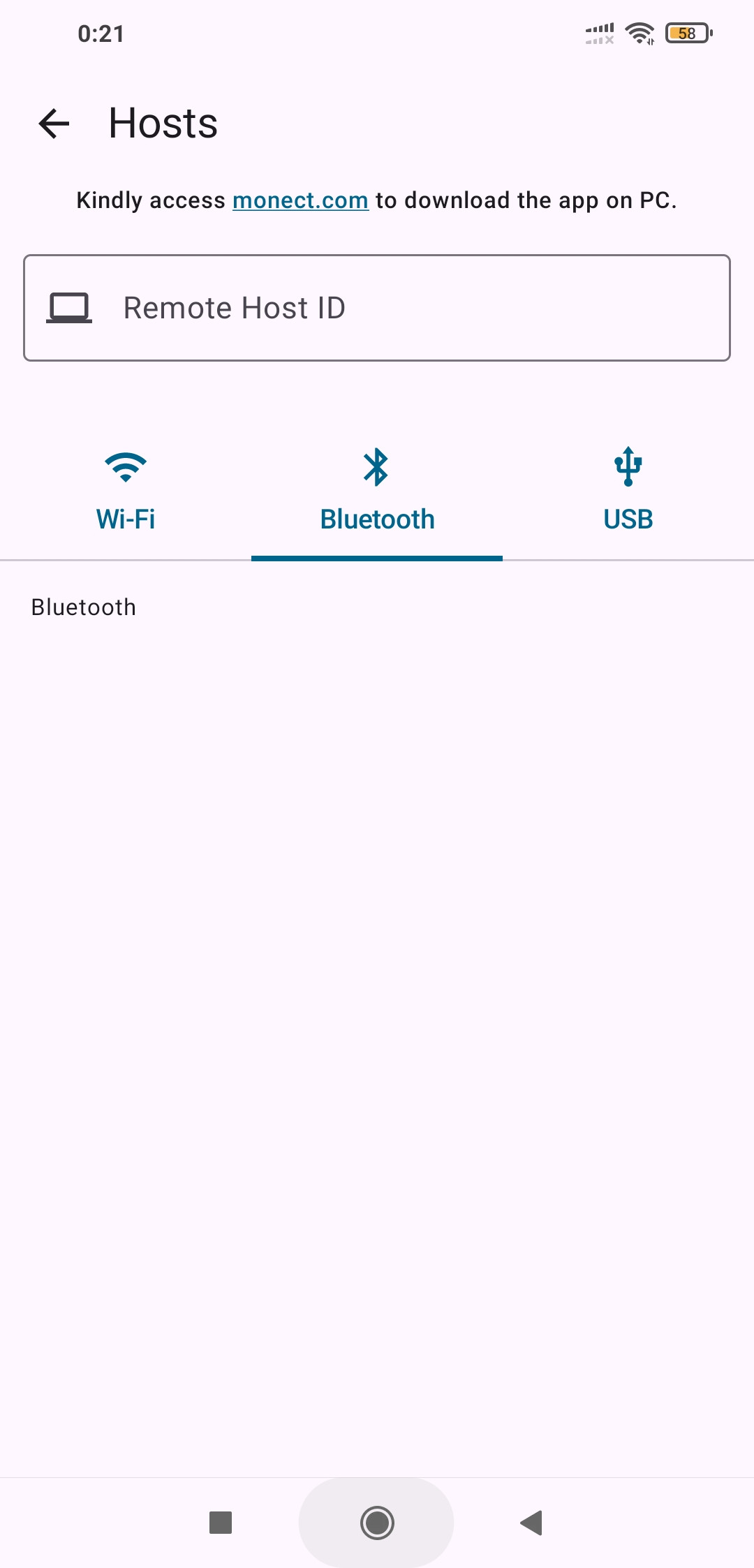
Task: Go back from the Hosts screen
Action: tap(54, 124)
